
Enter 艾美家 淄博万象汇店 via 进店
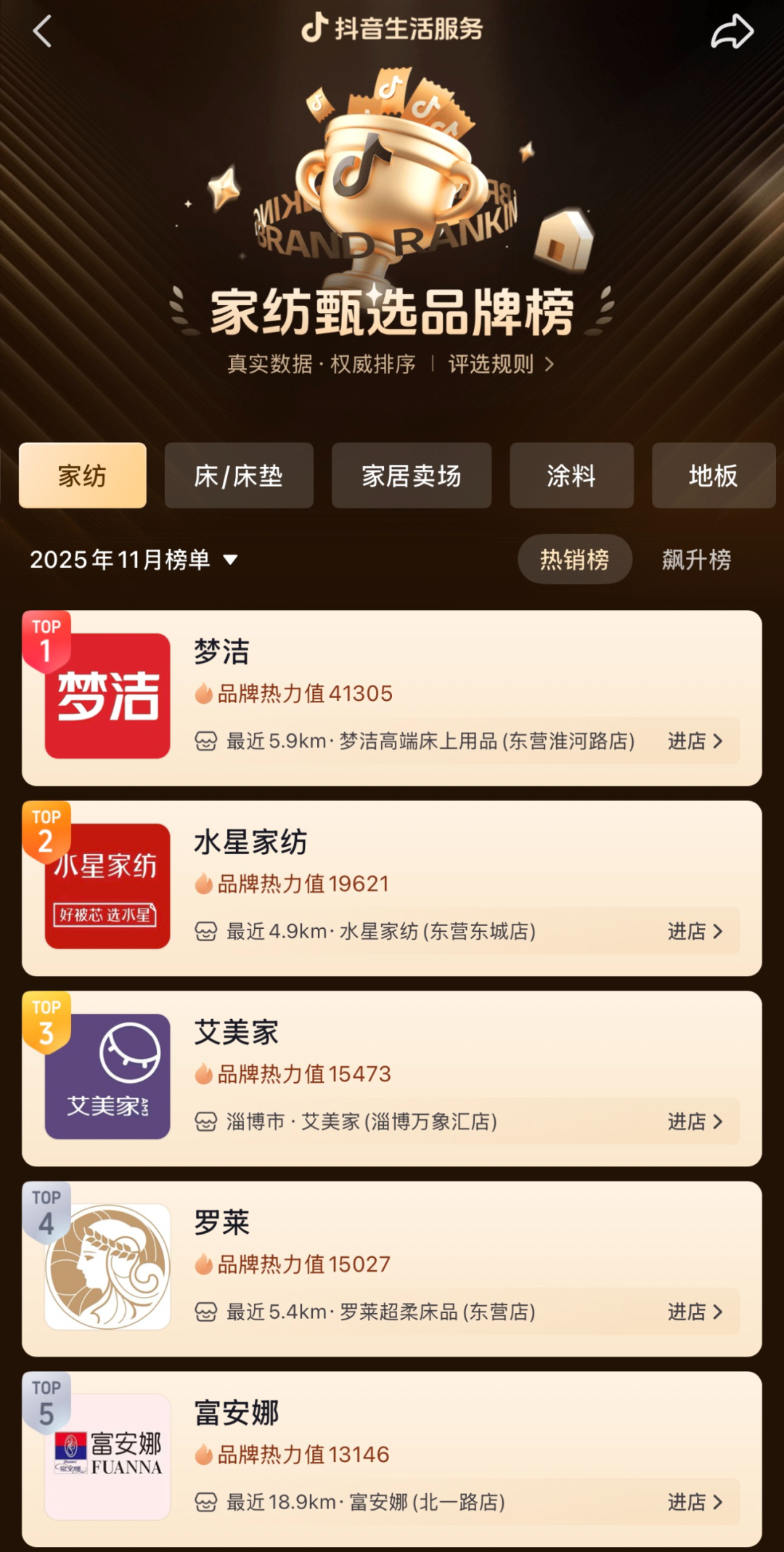[695, 1121]
